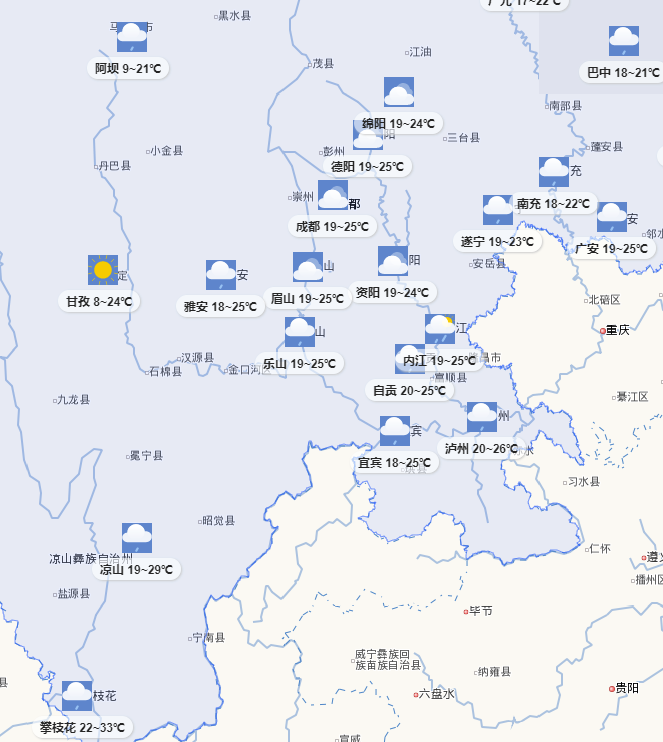
Task: Tap the 遂宁 19~23℃ weather marker
Action: [497, 210]
